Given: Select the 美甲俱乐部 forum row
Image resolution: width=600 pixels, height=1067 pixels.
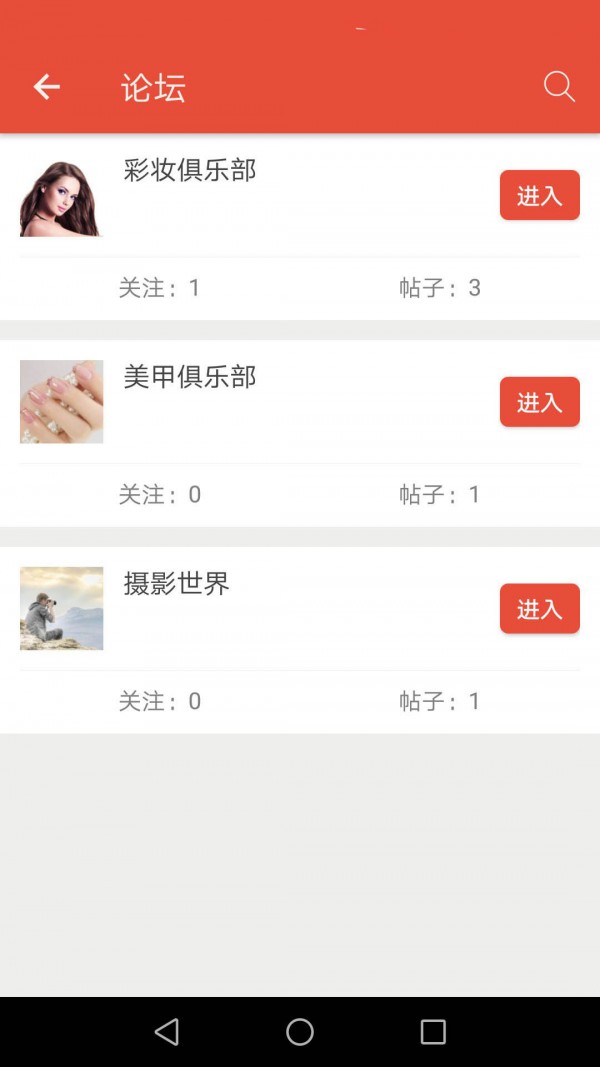Looking at the screenshot, I should click(190, 377).
